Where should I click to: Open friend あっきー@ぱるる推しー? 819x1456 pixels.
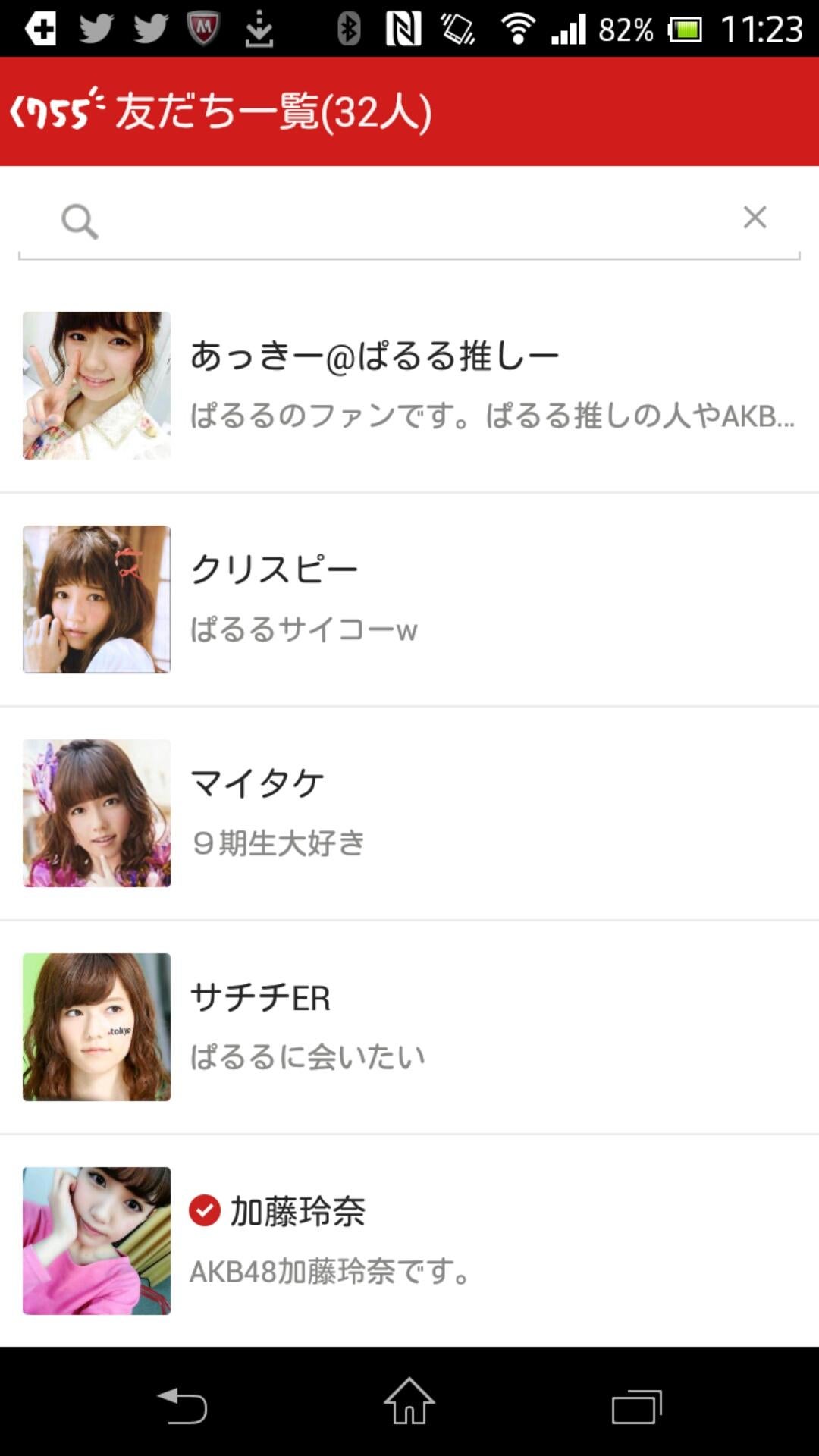click(409, 385)
